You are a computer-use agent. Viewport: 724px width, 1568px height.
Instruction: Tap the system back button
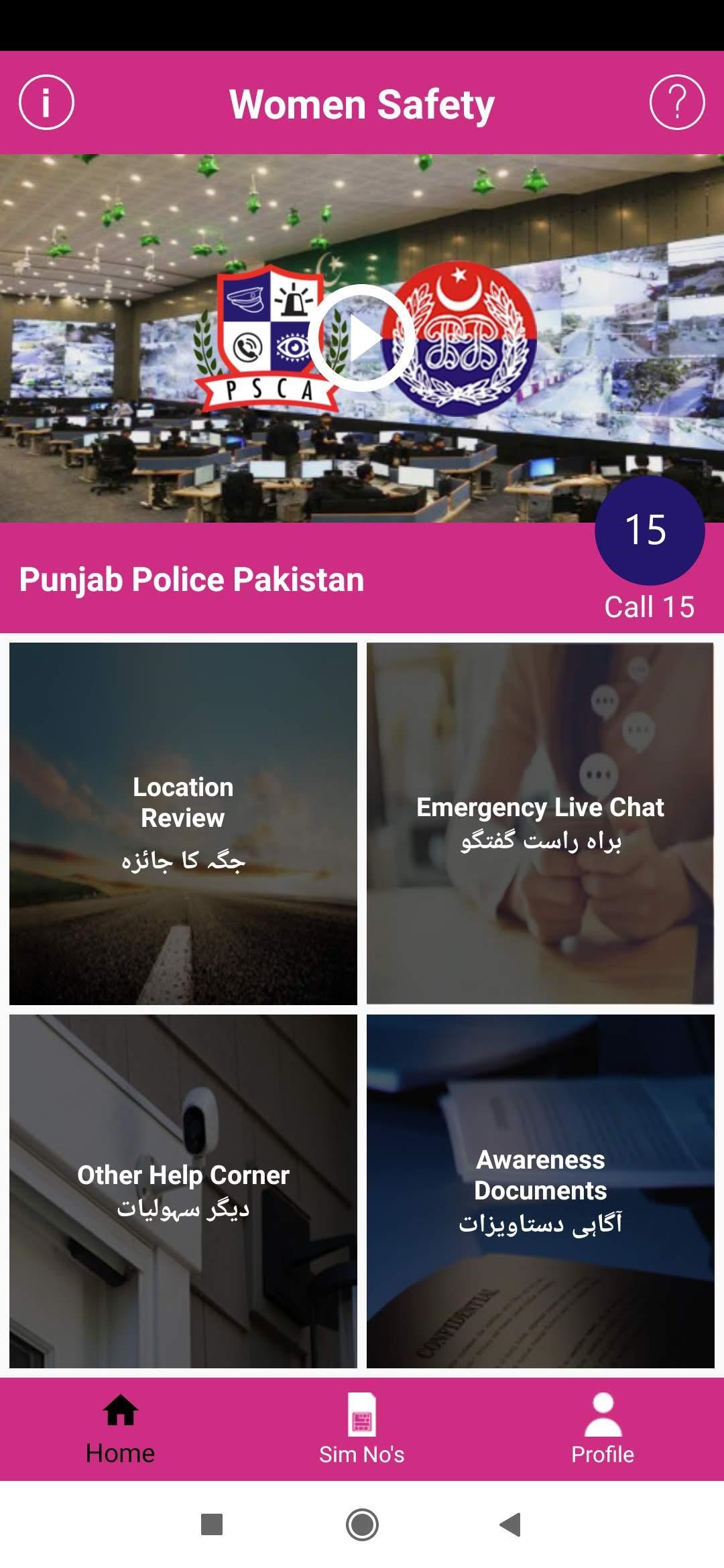[x=511, y=1524]
